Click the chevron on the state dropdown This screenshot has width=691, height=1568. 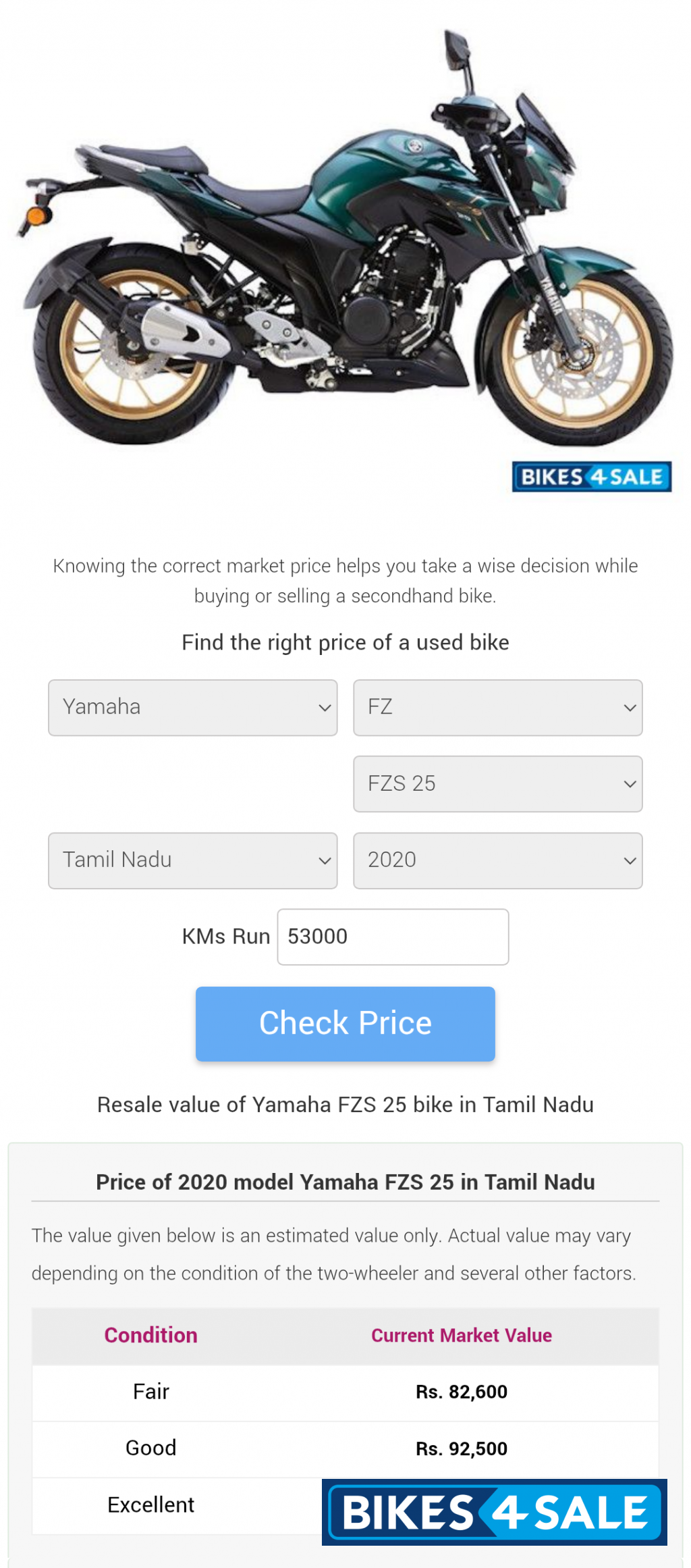point(324,860)
